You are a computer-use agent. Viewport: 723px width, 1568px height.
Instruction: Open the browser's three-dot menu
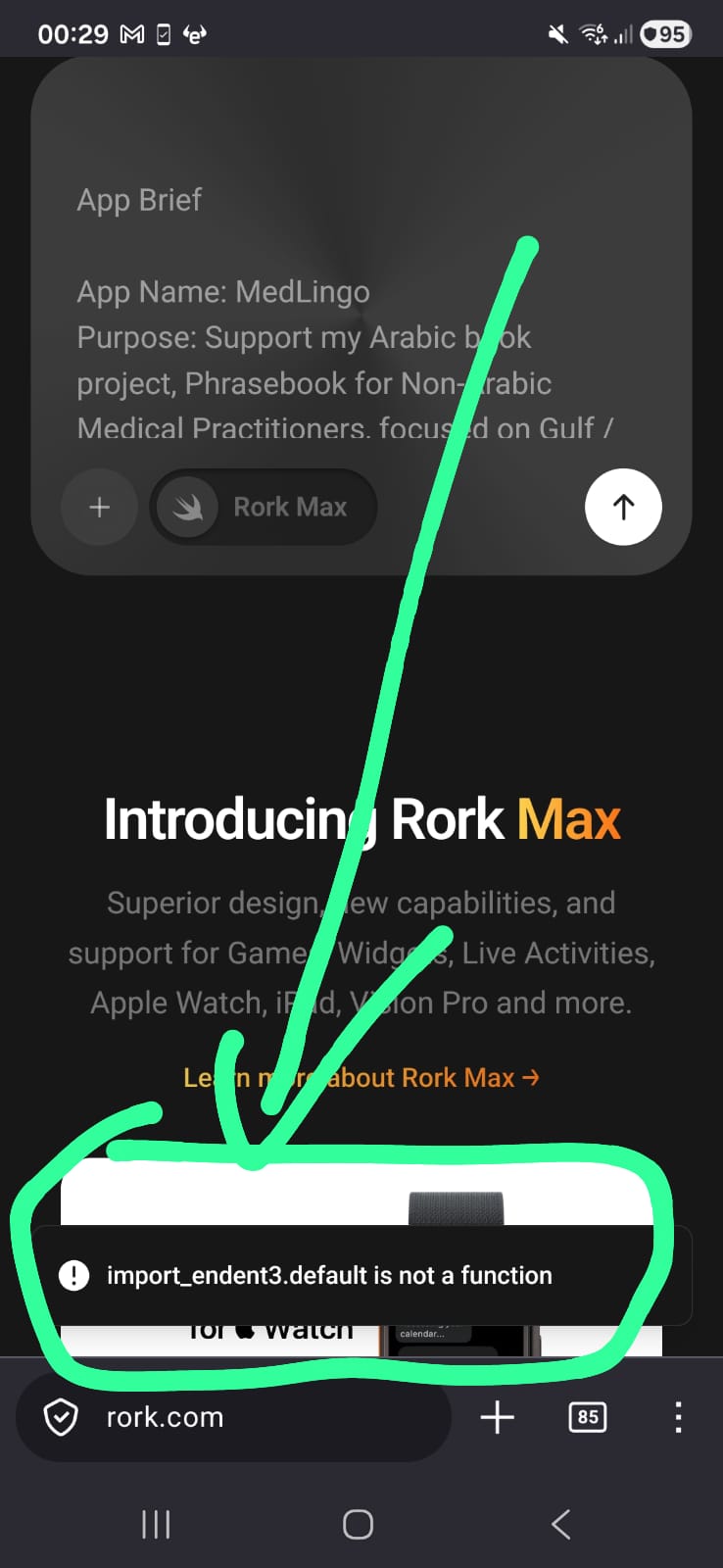(678, 1417)
